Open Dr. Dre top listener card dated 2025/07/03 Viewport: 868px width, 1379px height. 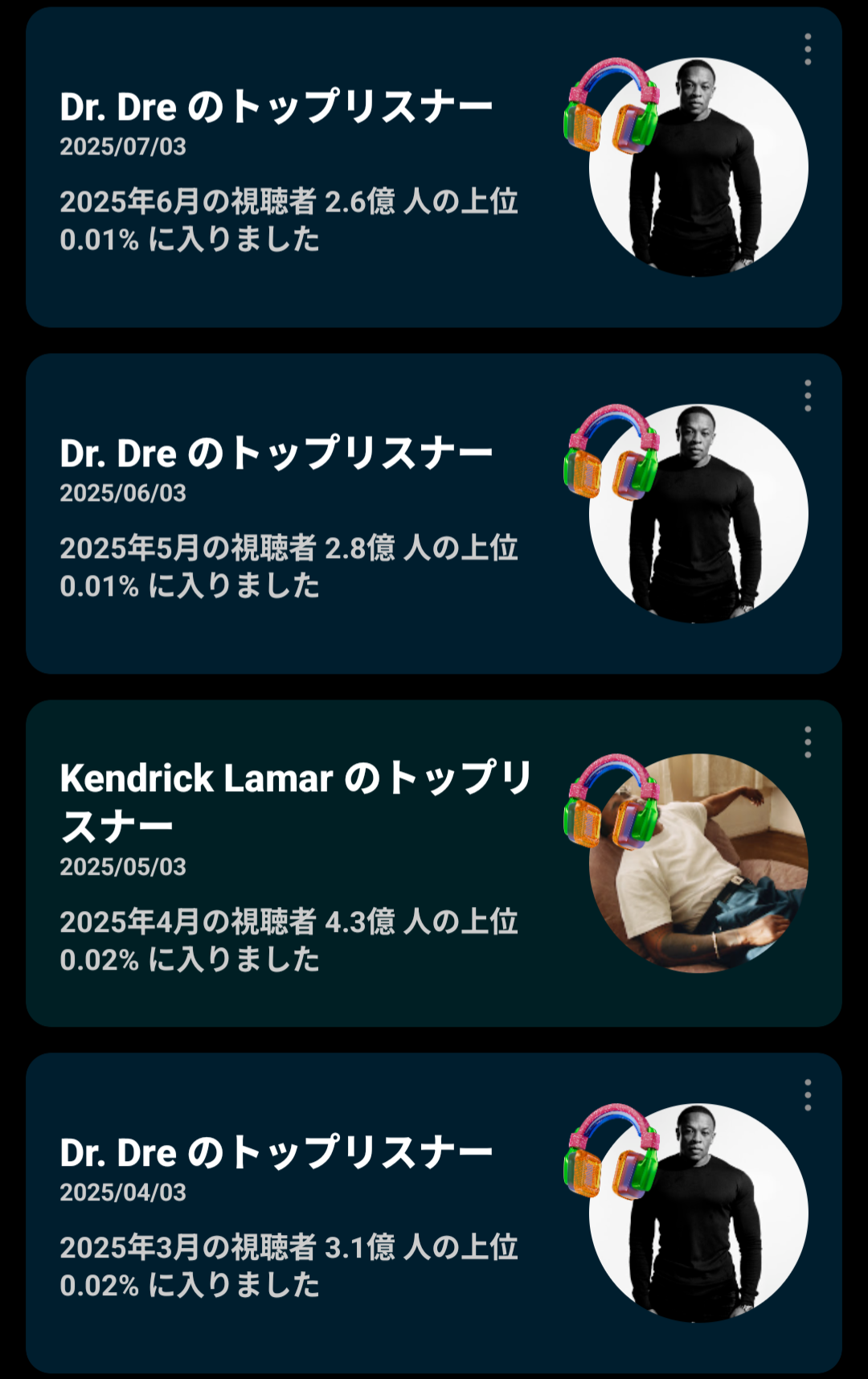pyautogui.click(x=289, y=169)
